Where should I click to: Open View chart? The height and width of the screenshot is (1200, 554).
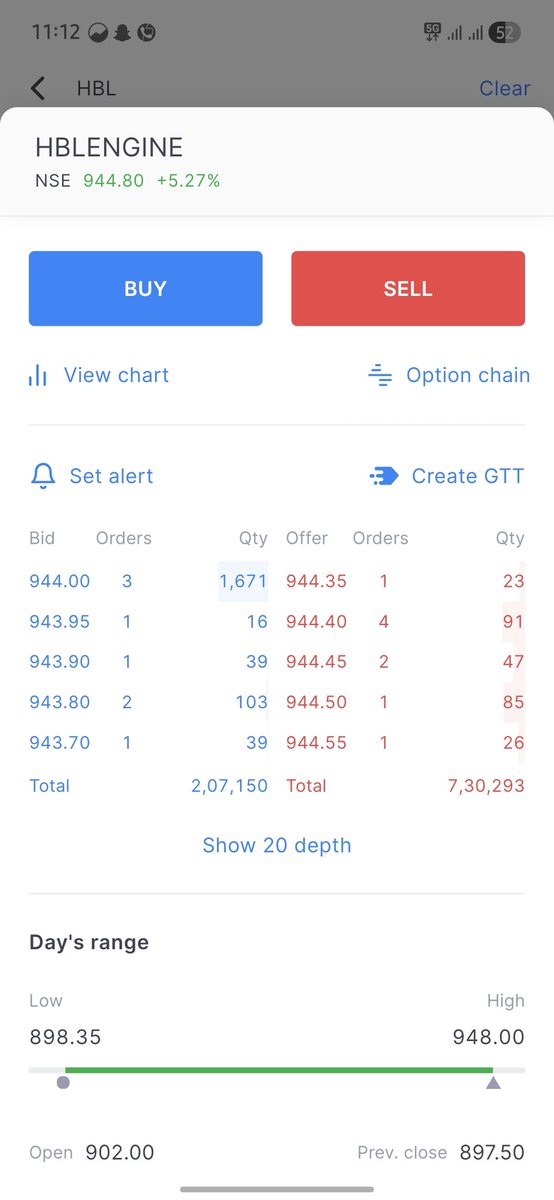click(x=99, y=375)
